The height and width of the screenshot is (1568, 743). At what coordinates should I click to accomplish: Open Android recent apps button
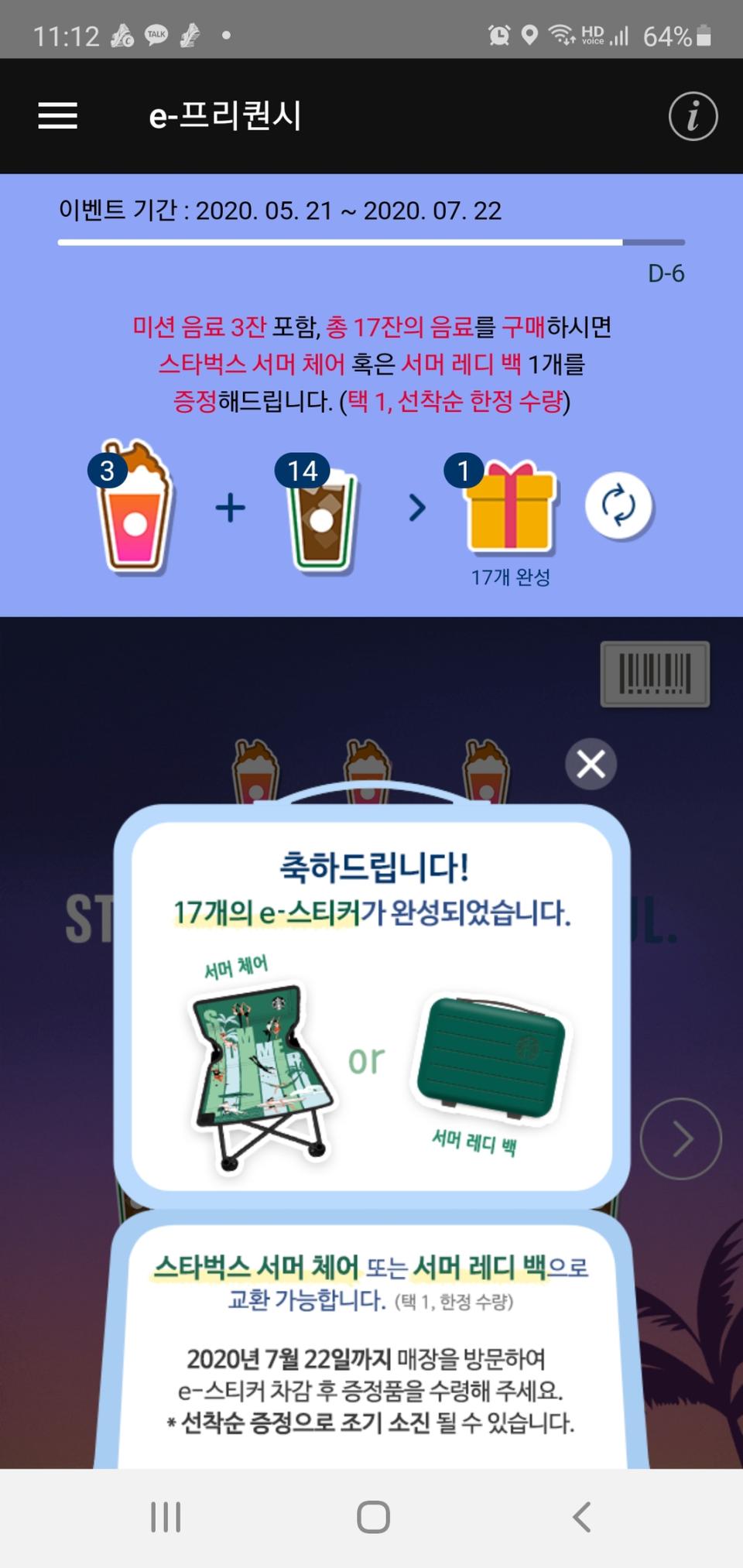click(166, 1518)
